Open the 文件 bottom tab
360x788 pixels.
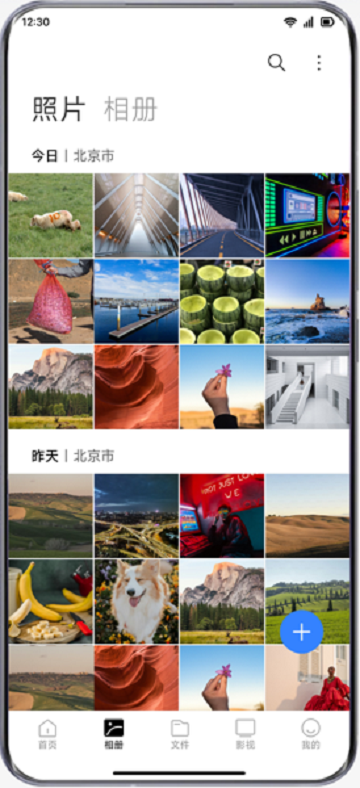(x=179, y=734)
